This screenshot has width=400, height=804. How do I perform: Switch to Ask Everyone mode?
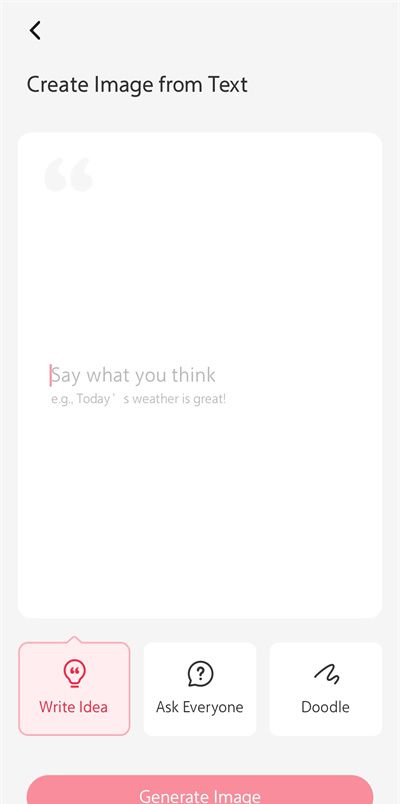coord(200,689)
